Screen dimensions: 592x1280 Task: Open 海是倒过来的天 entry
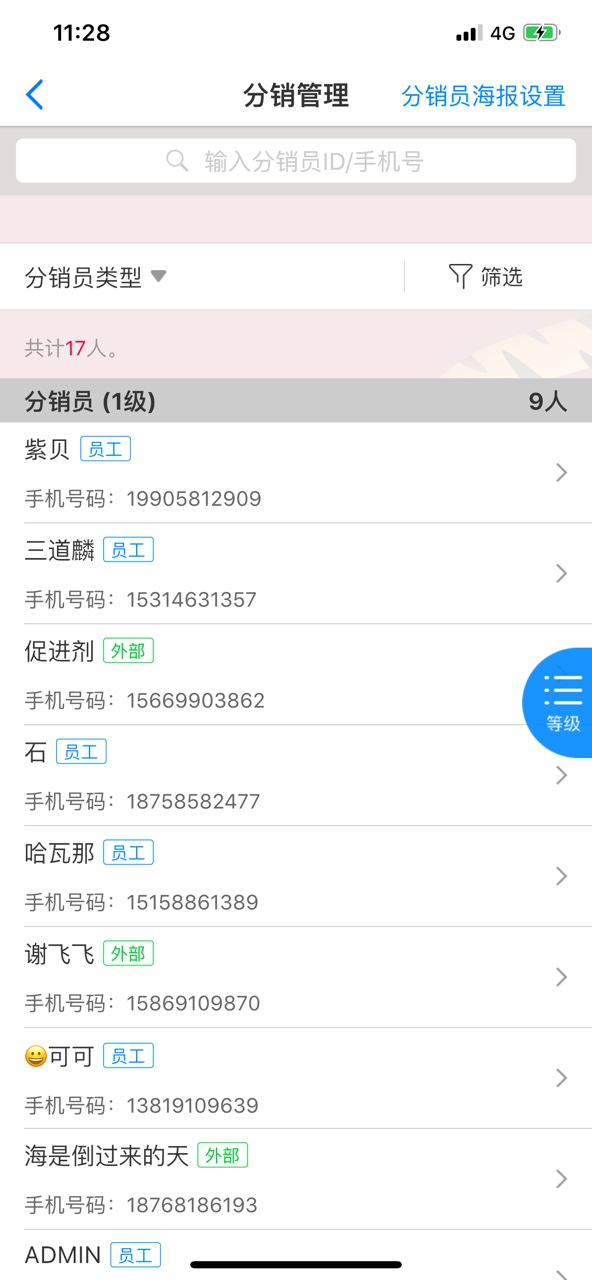pos(296,1180)
